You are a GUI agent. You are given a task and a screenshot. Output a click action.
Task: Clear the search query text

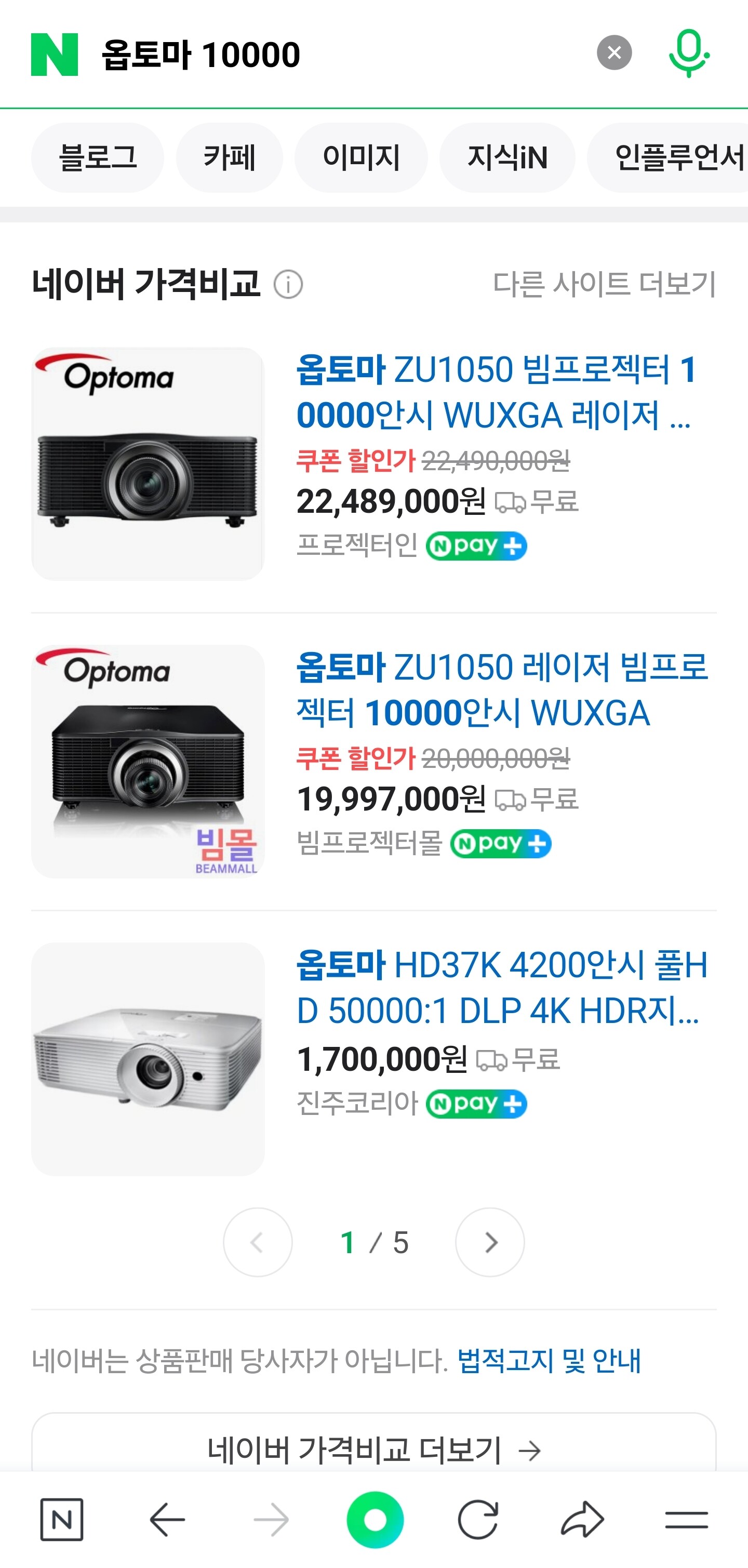coord(614,53)
